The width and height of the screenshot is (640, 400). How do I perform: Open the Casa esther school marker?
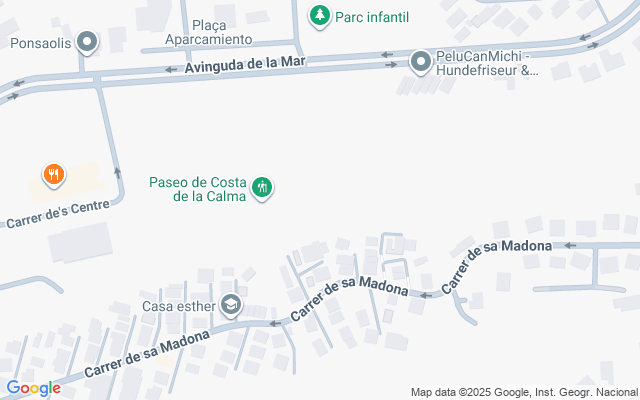click(231, 305)
